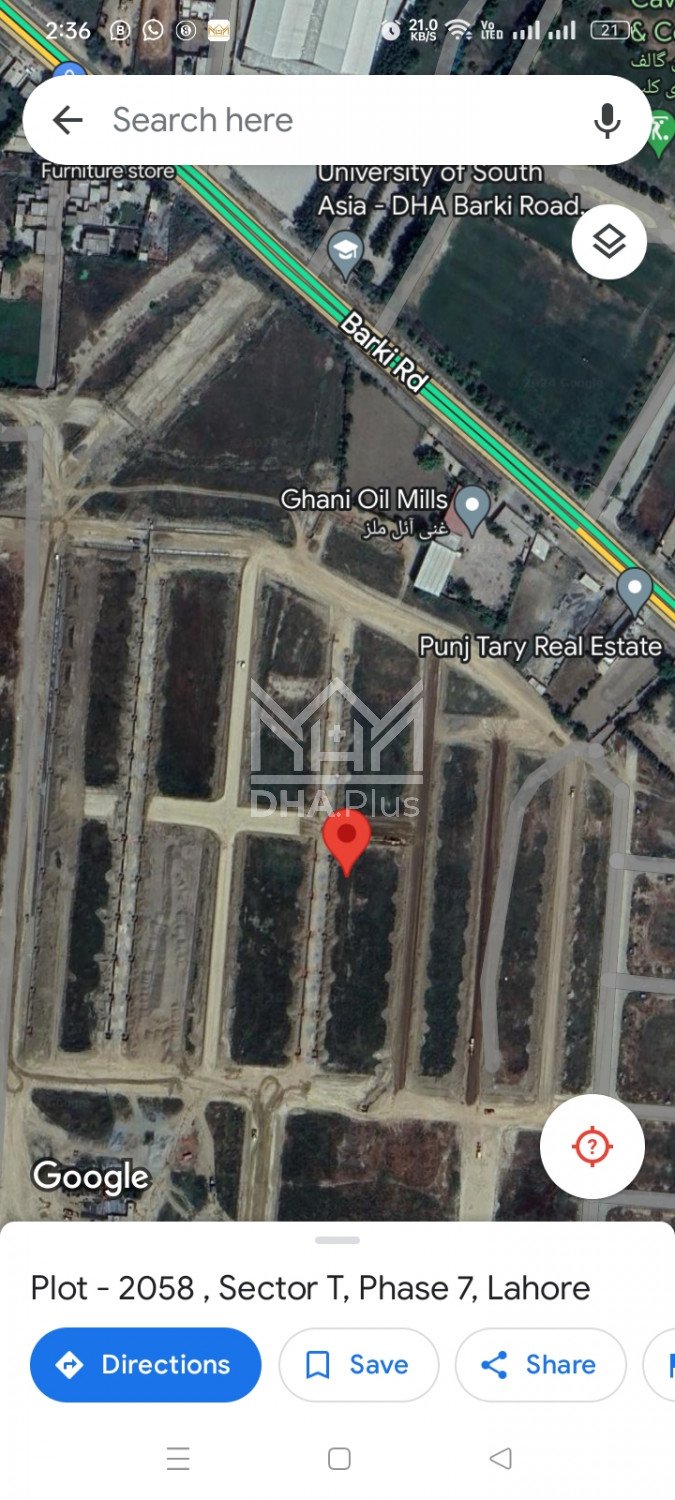
Task: Share this location
Action: pos(540,1364)
